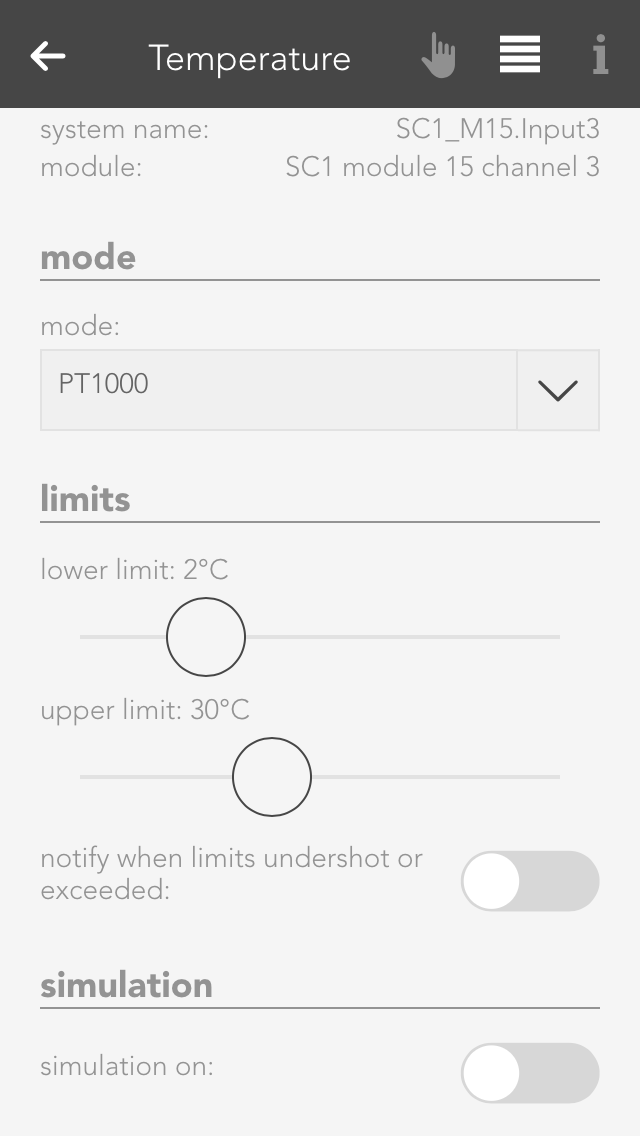Go back using the arrow icon

pos(48,56)
